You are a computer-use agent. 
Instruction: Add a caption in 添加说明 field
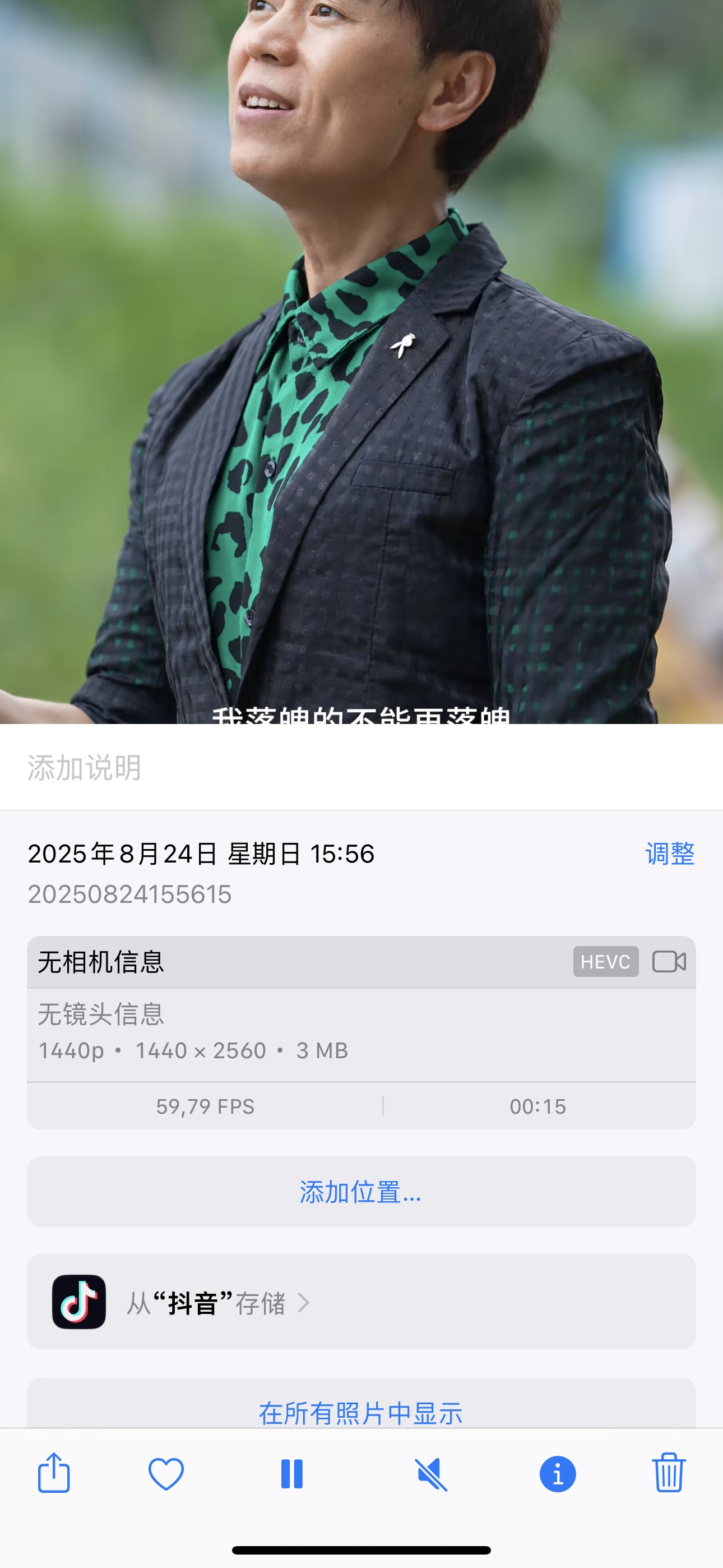pos(243,768)
